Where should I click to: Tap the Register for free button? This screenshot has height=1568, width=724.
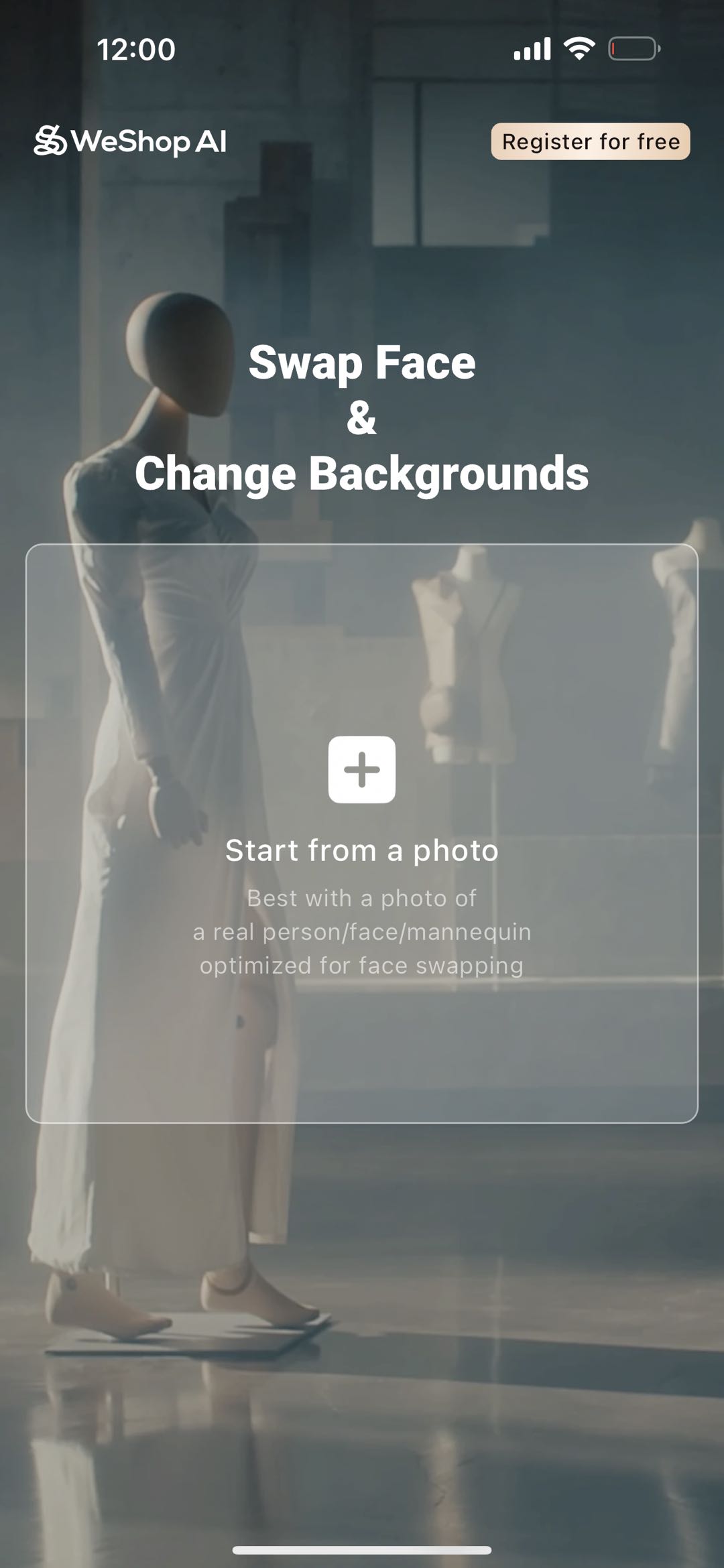tap(590, 141)
